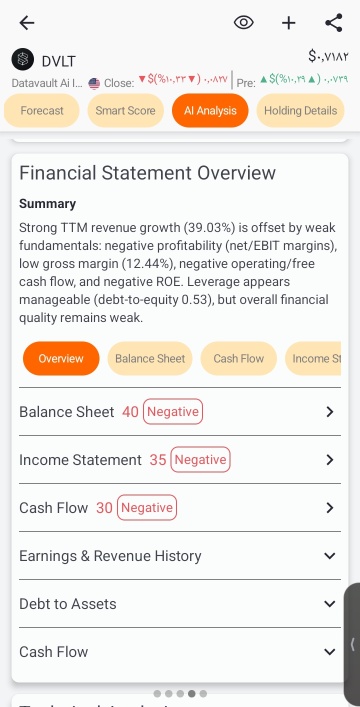Select the Balance Sheet chip
The image size is (360, 707).
pyautogui.click(x=150, y=358)
